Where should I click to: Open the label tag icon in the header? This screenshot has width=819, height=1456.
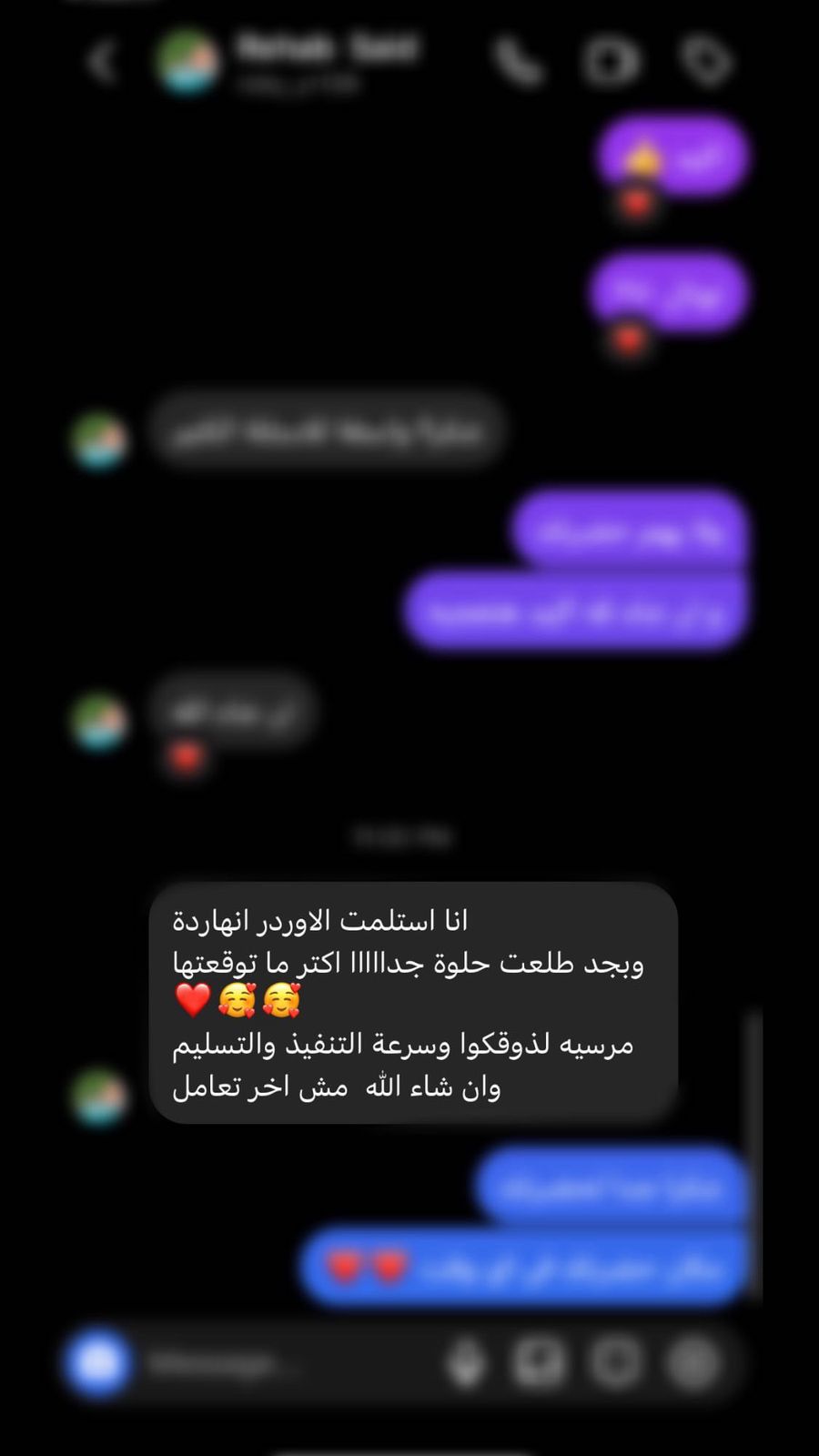707,62
